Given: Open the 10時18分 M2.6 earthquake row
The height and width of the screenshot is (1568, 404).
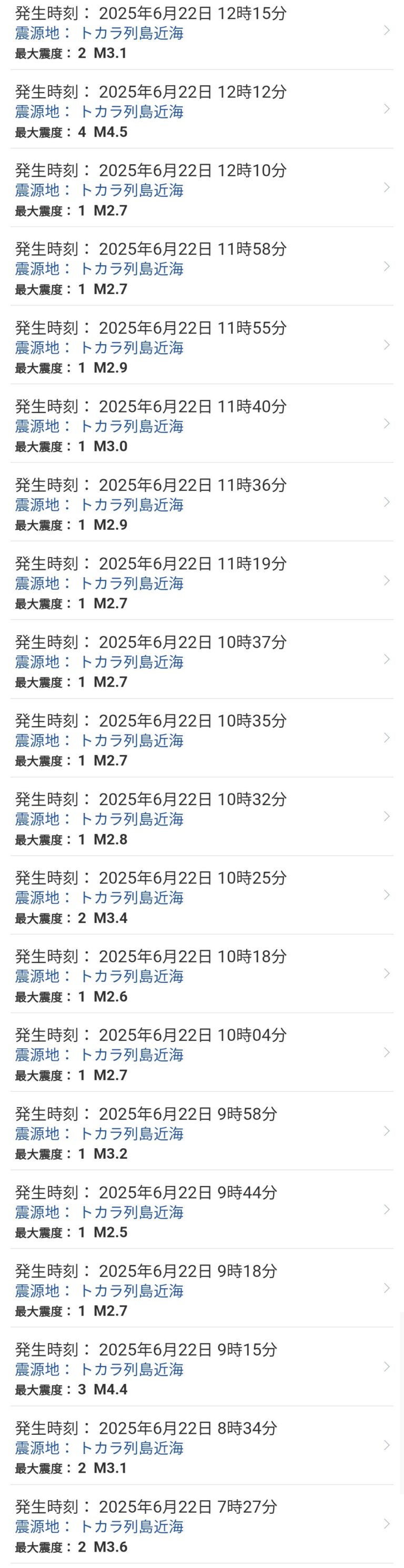Looking at the screenshot, I should [x=201, y=975].
